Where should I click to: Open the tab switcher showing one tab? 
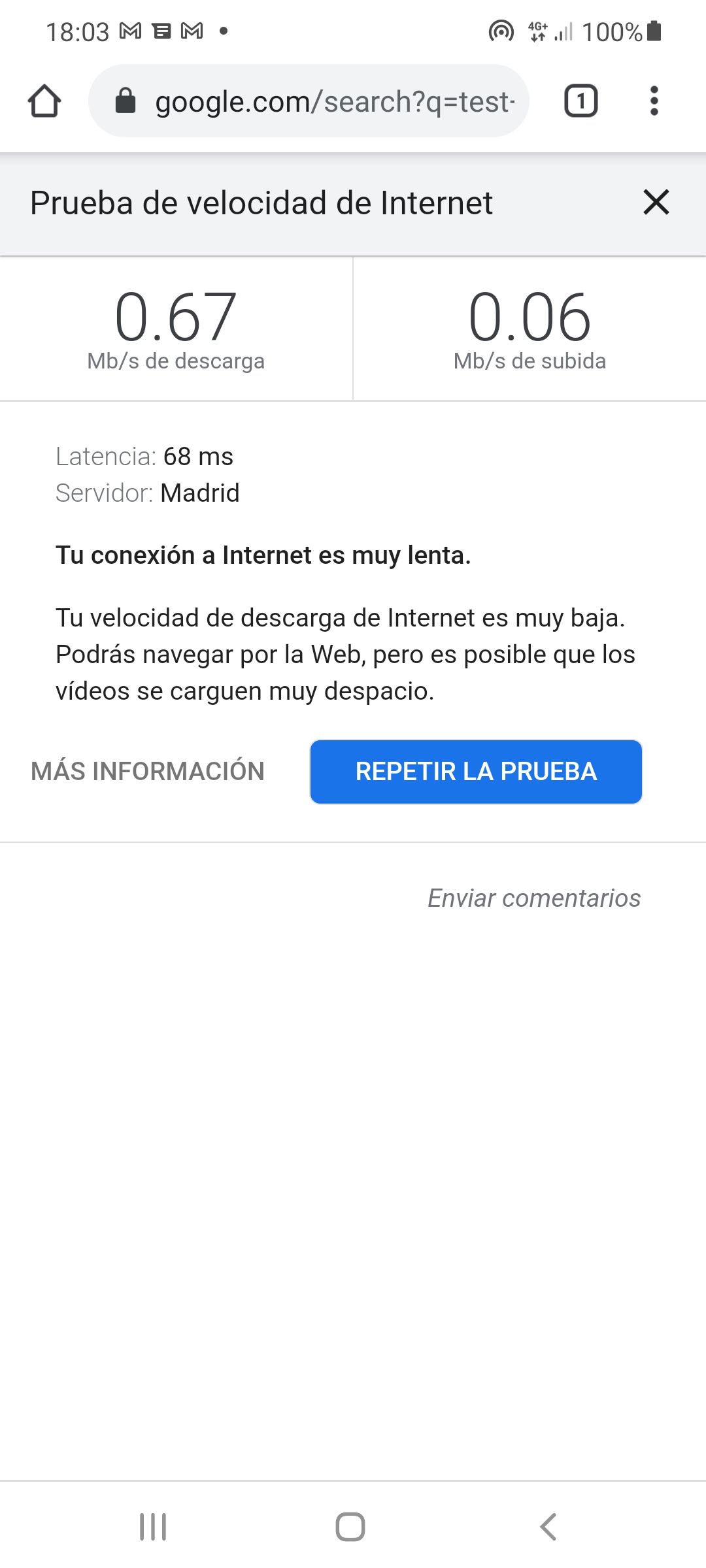[579, 101]
